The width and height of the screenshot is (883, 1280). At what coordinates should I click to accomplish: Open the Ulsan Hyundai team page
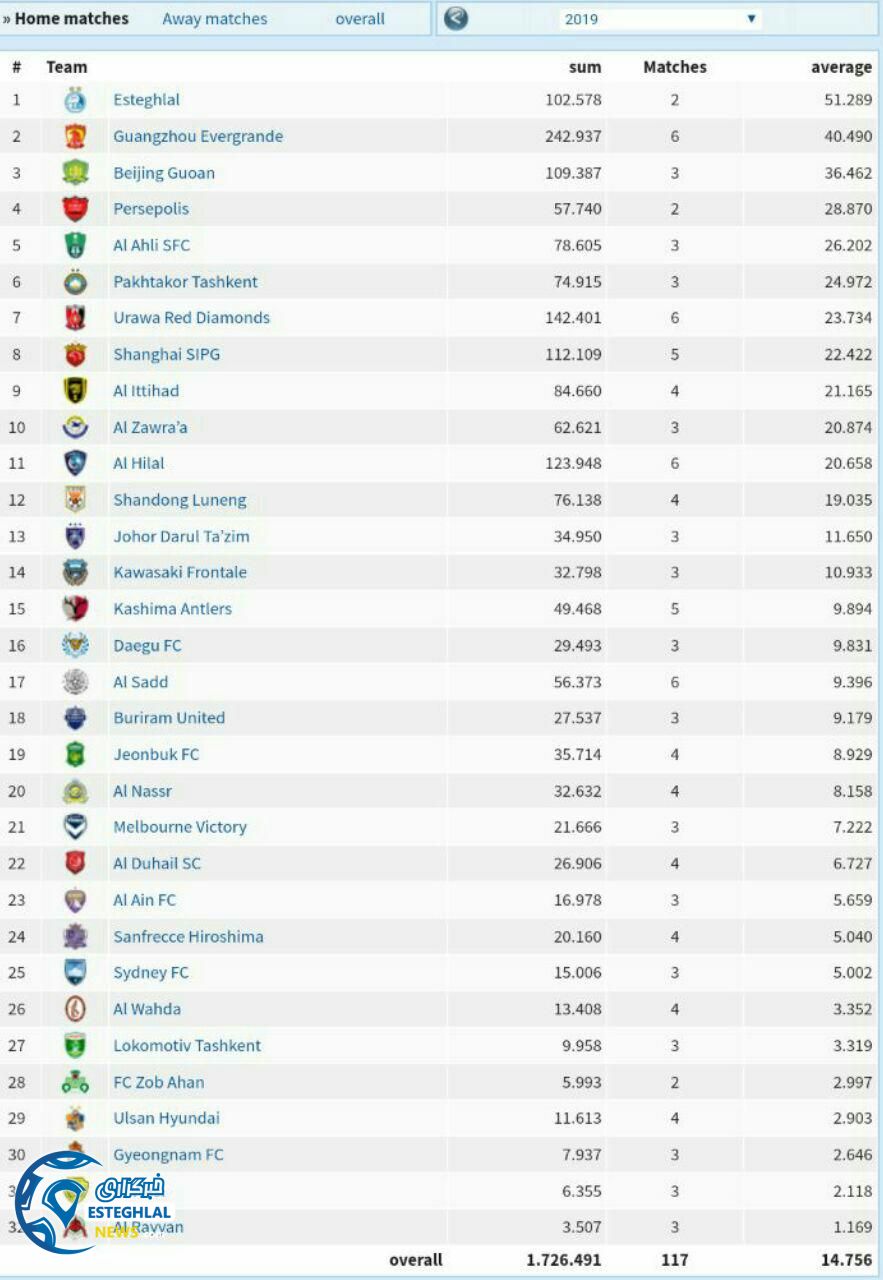pyautogui.click(x=166, y=1118)
